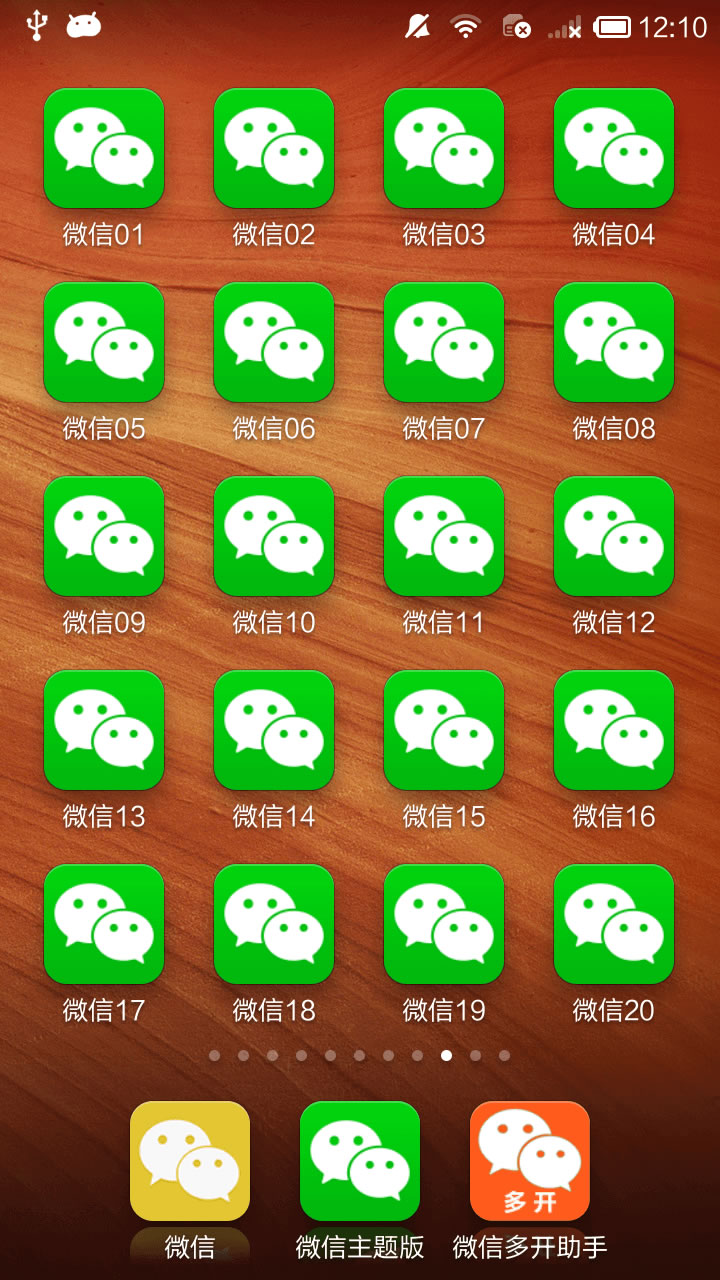Tap the 微信05 app icon
Screen dimensions: 720x1280
click(104, 342)
